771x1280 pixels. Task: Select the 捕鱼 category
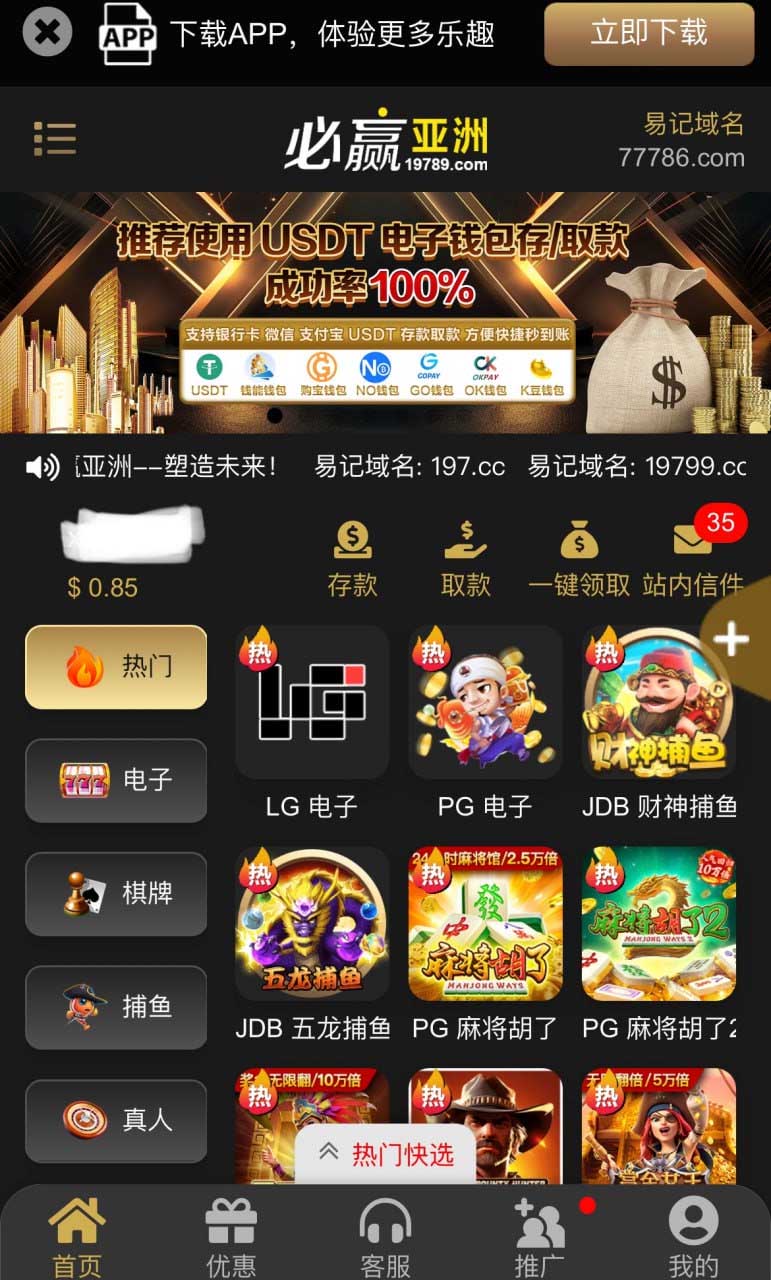pos(116,1007)
